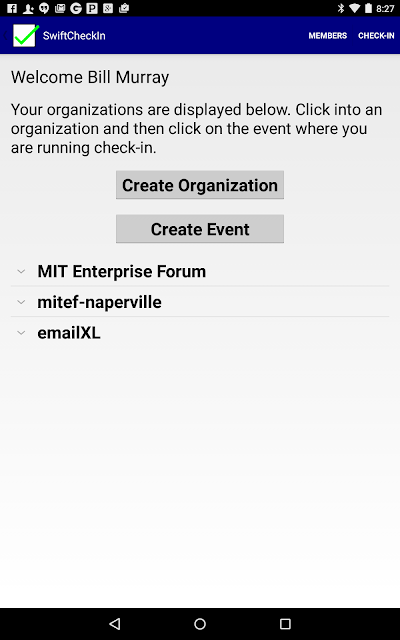Expand the mitef-naperville organization
400x640 pixels.
pos(200,302)
